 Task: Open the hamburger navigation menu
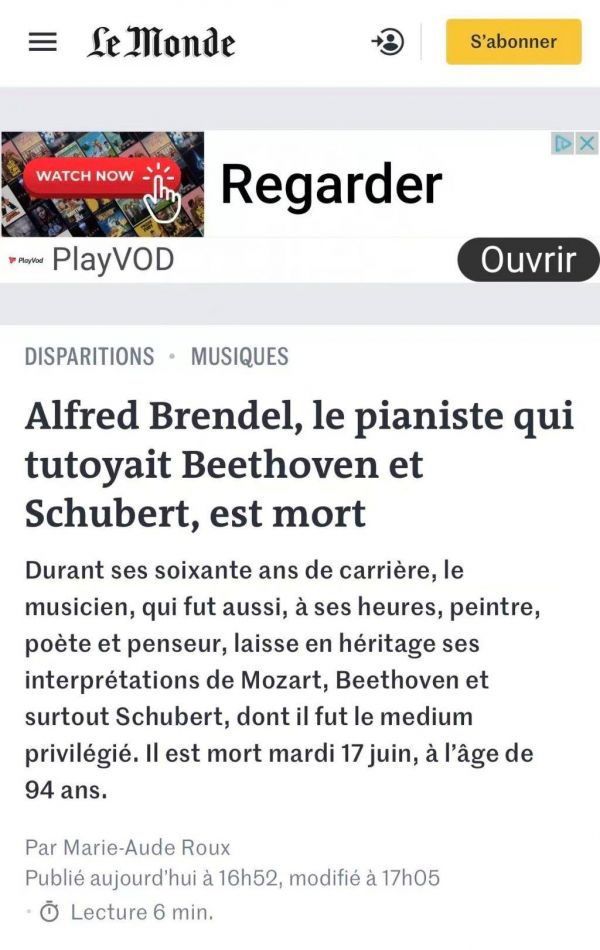point(42,42)
